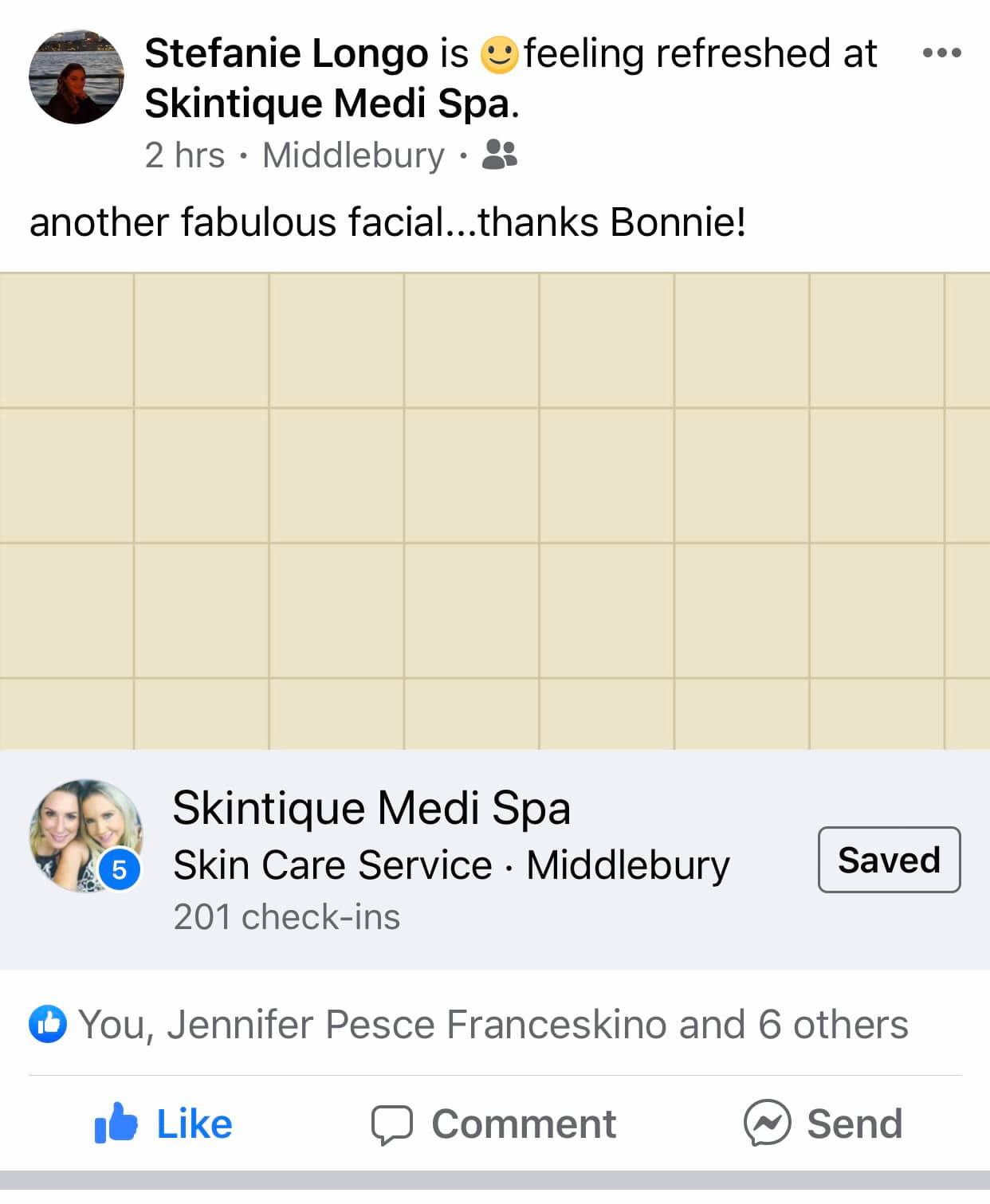The height and width of the screenshot is (1204, 990).
Task: Send this post via Messenger
Action: (823, 1124)
